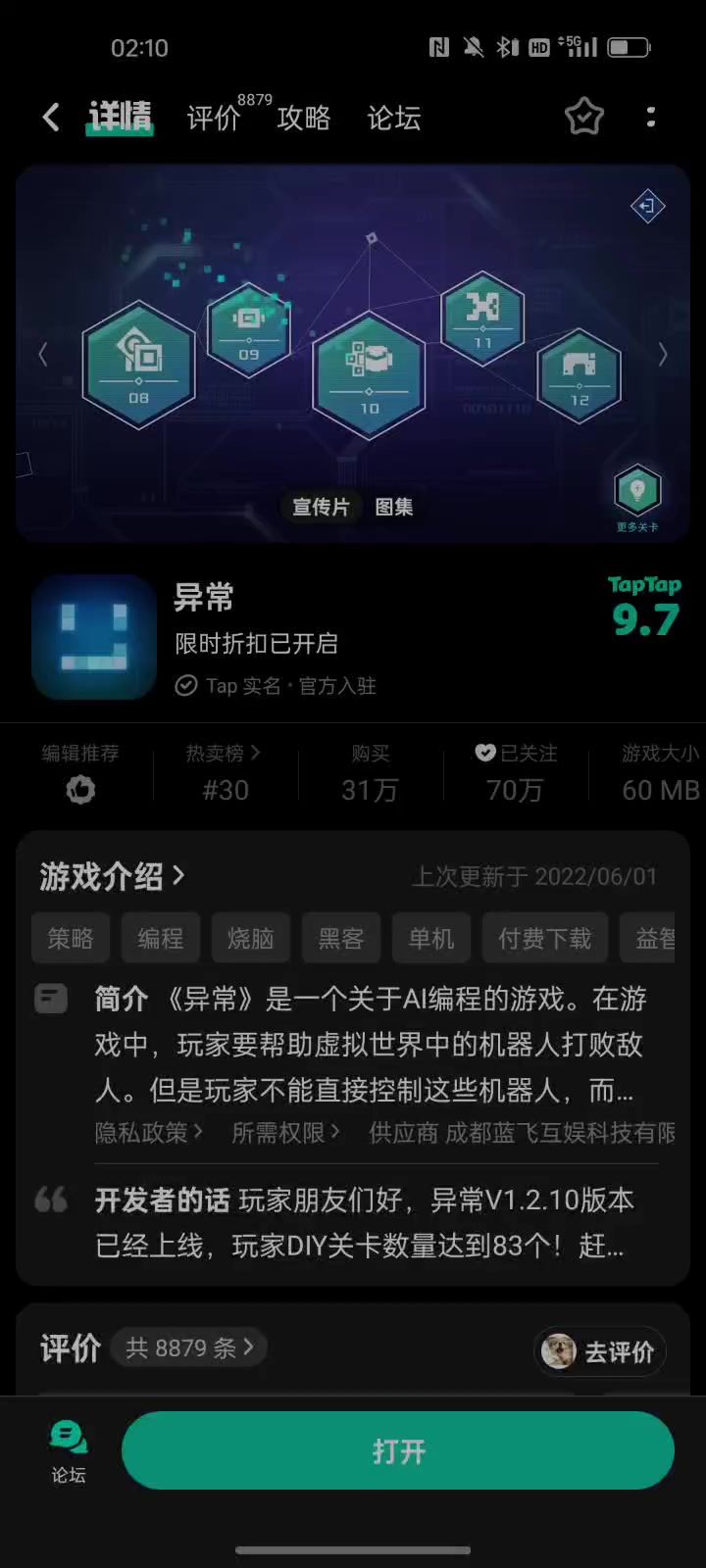Image resolution: width=706 pixels, height=1568 pixels.
Task: Tap the 烧脑 tag chip
Action: pyautogui.click(x=251, y=938)
